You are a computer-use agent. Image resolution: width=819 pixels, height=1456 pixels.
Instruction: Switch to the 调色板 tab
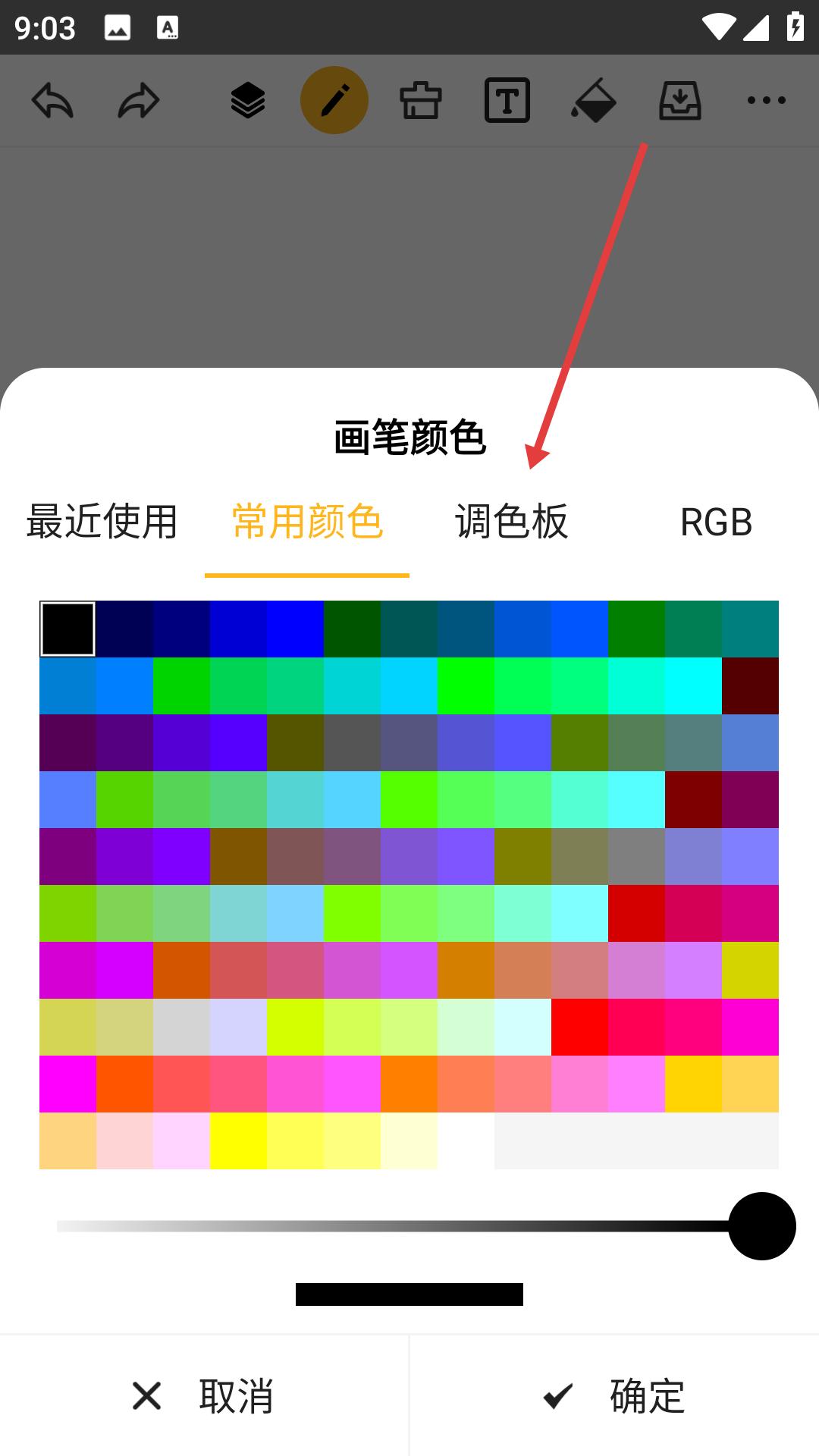(512, 522)
